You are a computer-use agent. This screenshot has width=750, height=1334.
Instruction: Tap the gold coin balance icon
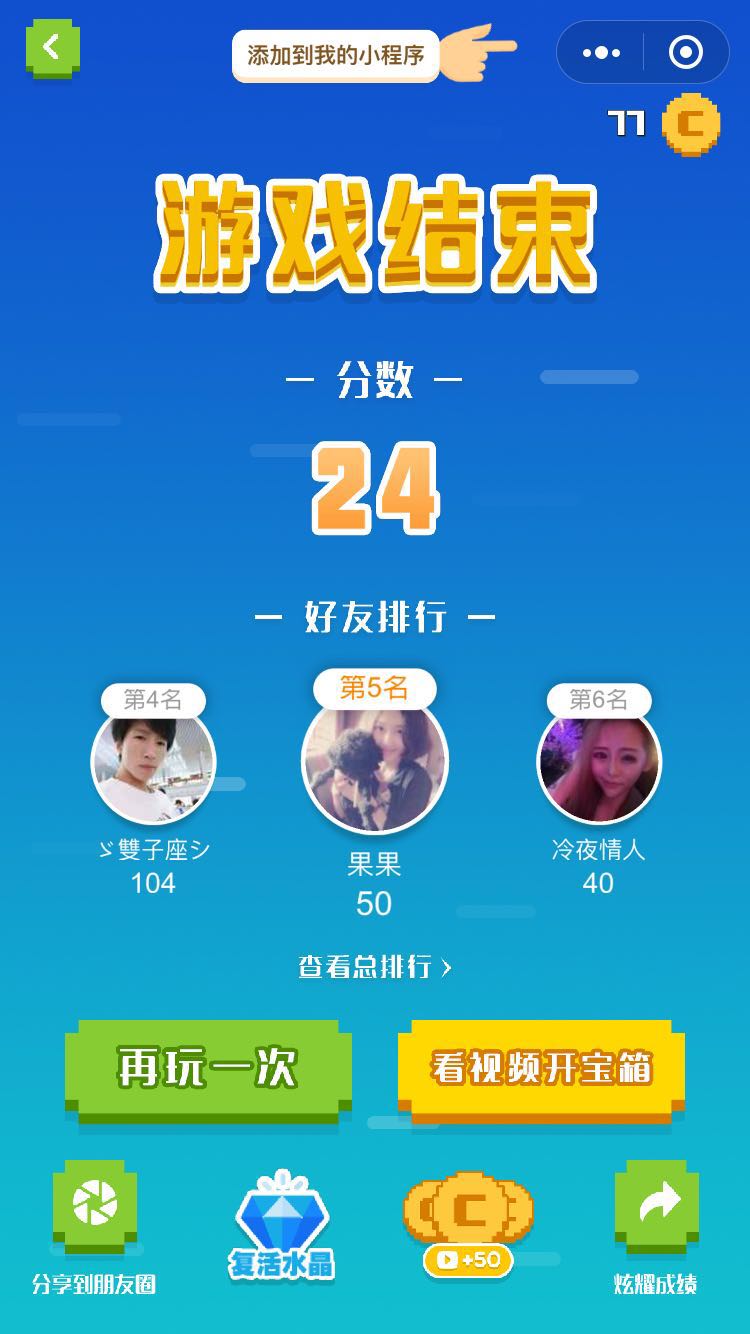point(691,124)
